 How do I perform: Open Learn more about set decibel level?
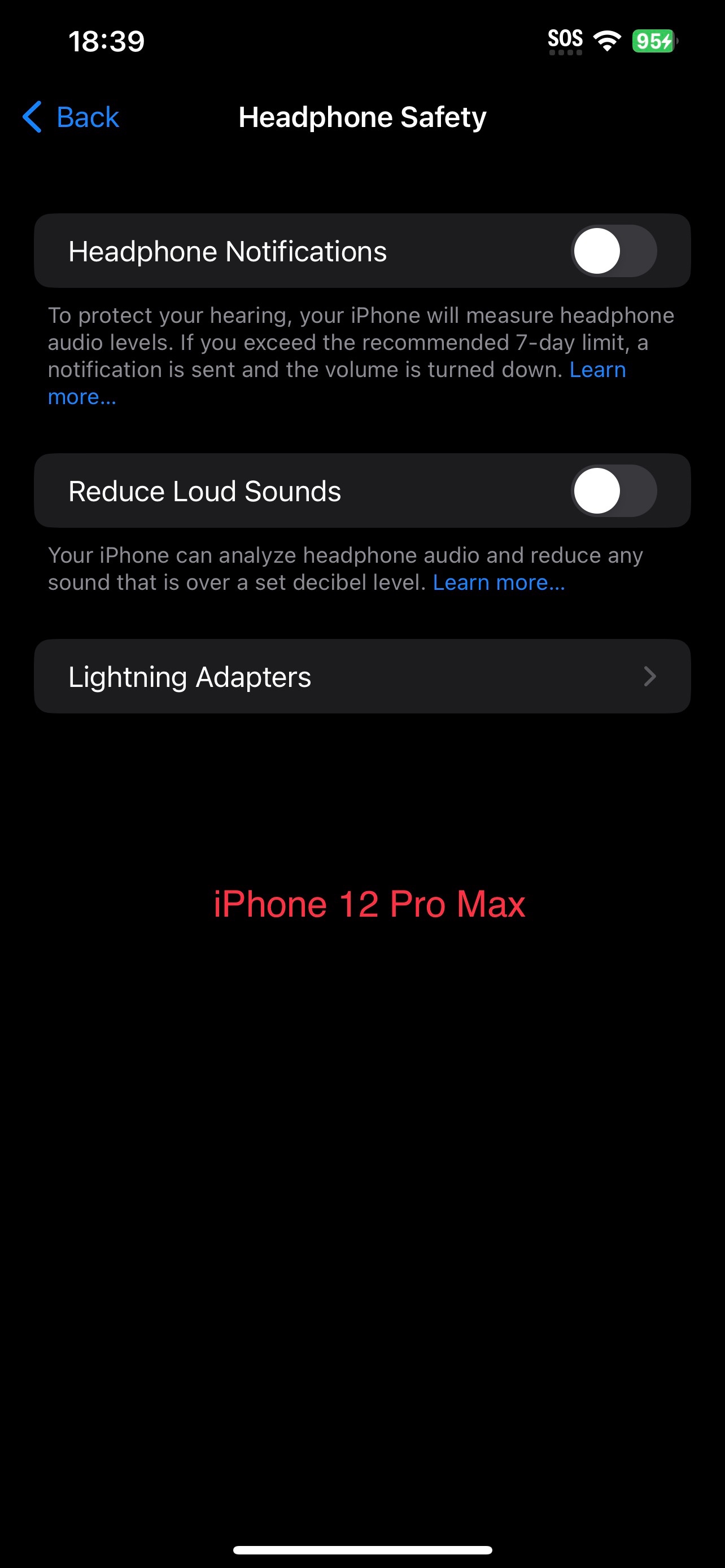point(499,582)
